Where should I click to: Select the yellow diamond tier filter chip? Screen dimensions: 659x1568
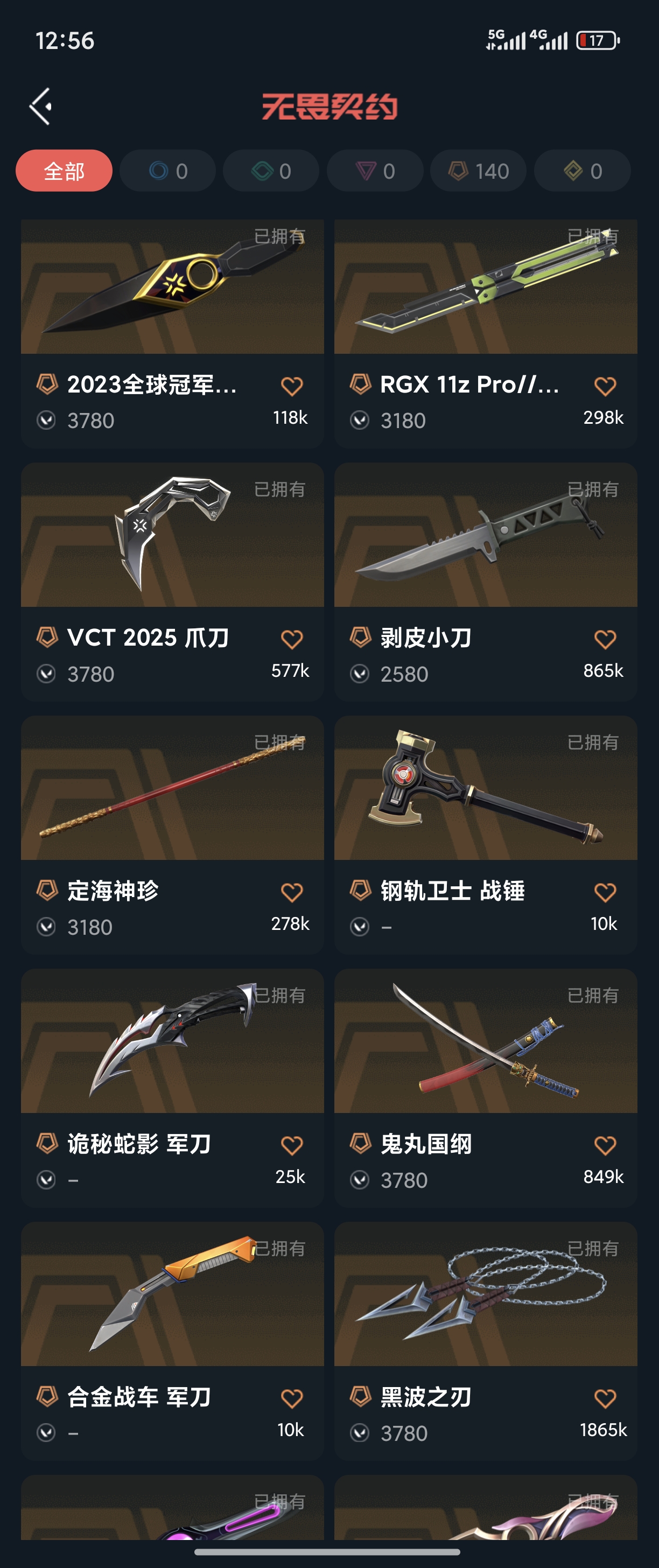(x=581, y=171)
